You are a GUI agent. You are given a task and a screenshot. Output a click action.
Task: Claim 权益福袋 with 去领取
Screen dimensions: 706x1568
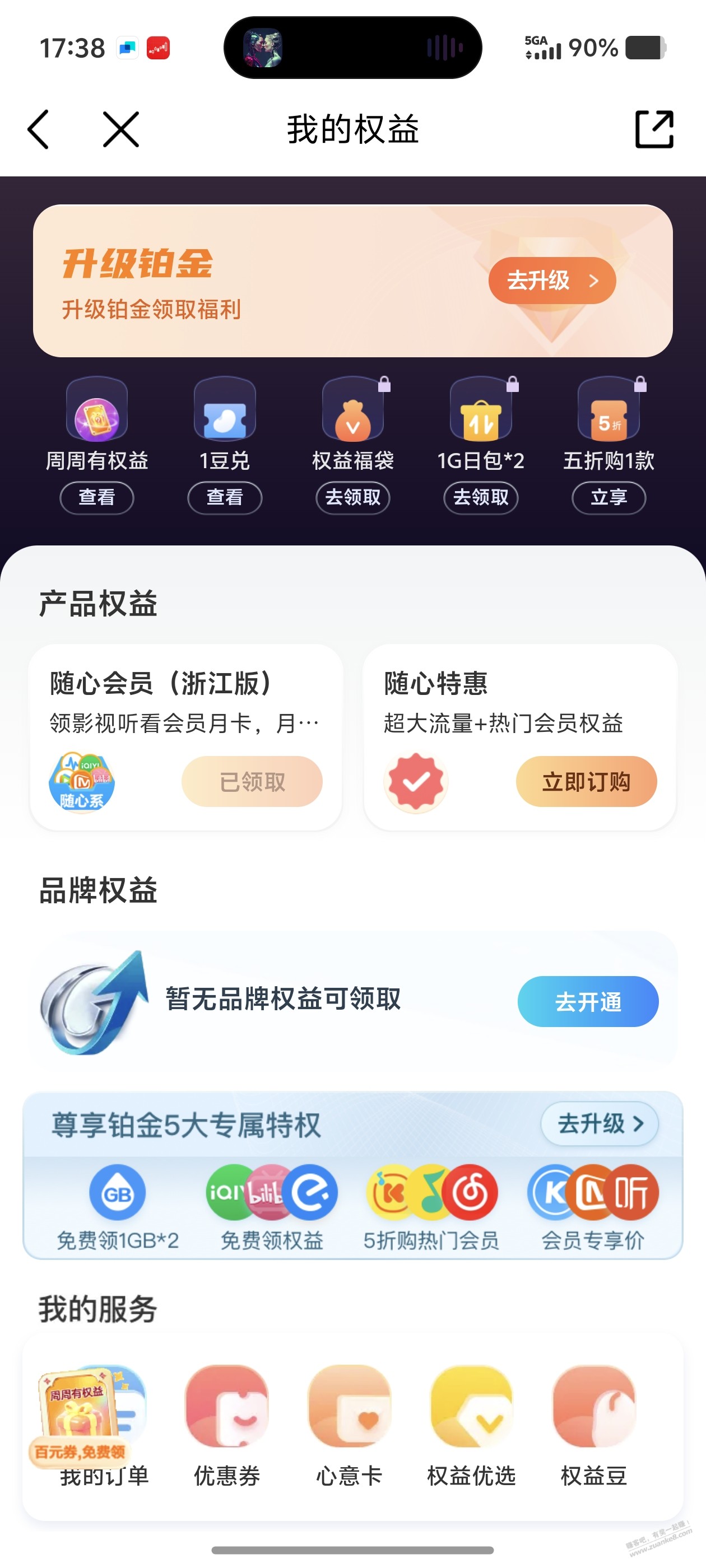pos(352,497)
